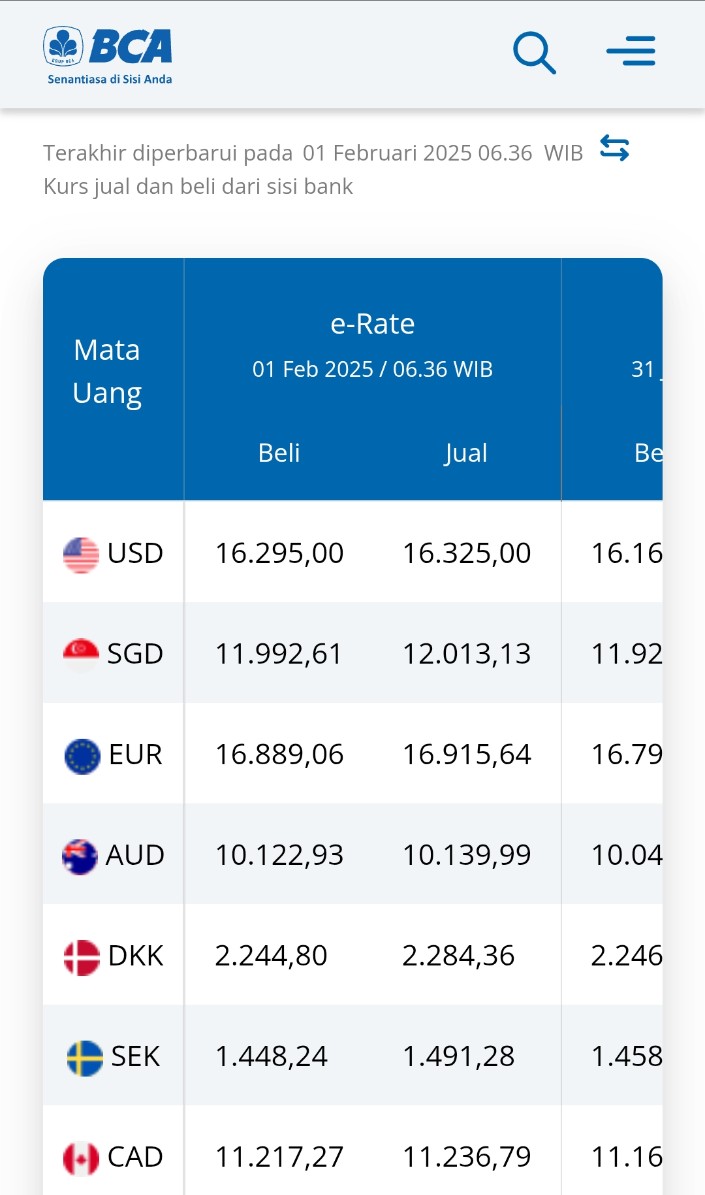Open the hamburger menu
This screenshot has height=1195, width=705.
[x=631, y=51]
